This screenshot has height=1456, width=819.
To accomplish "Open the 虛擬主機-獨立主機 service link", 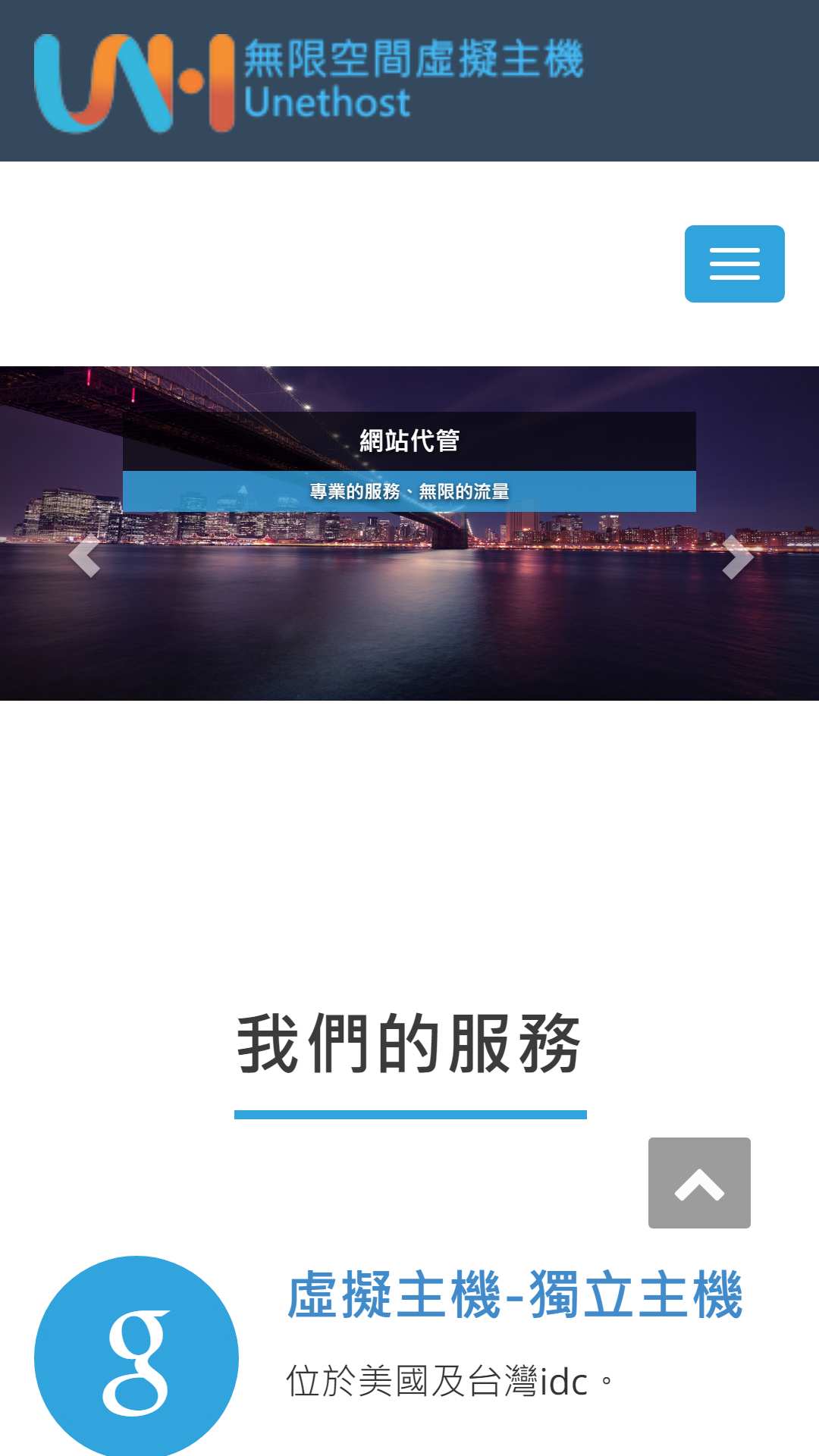I will pos(515,1295).
